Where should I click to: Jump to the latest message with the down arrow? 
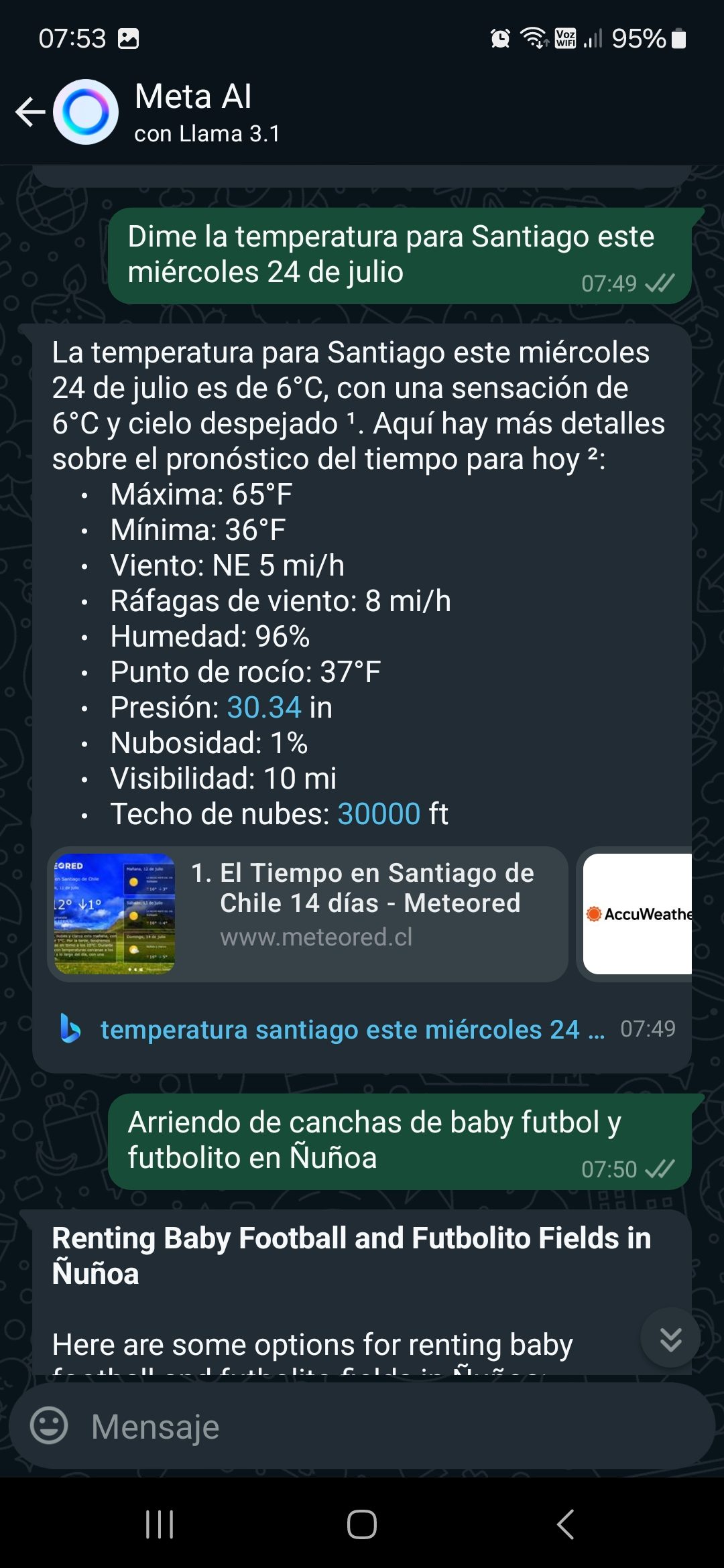click(x=670, y=1338)
